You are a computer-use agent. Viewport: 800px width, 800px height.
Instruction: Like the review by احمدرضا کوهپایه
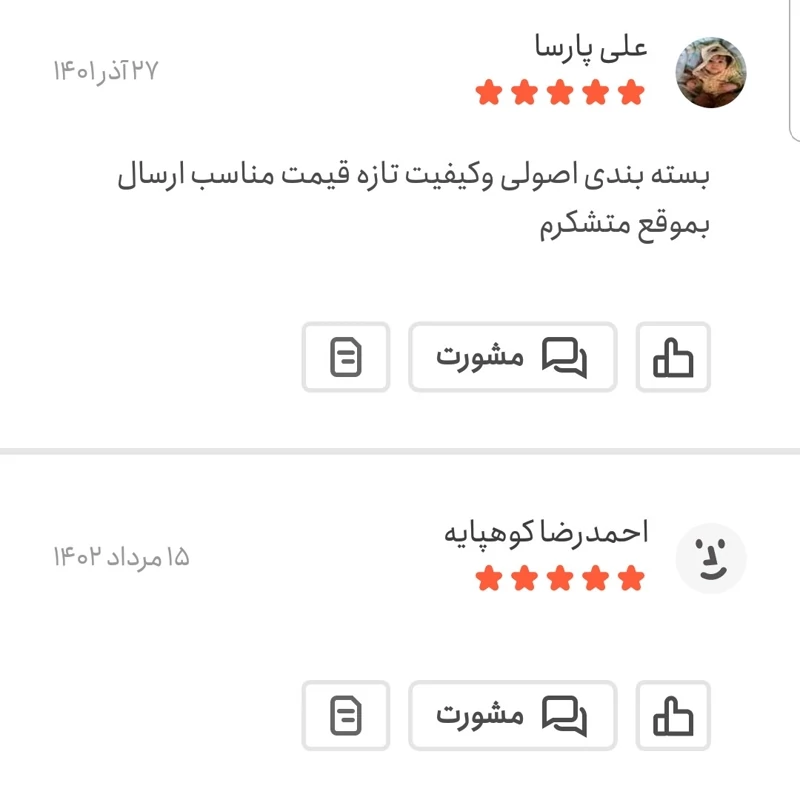pos(673,715)
